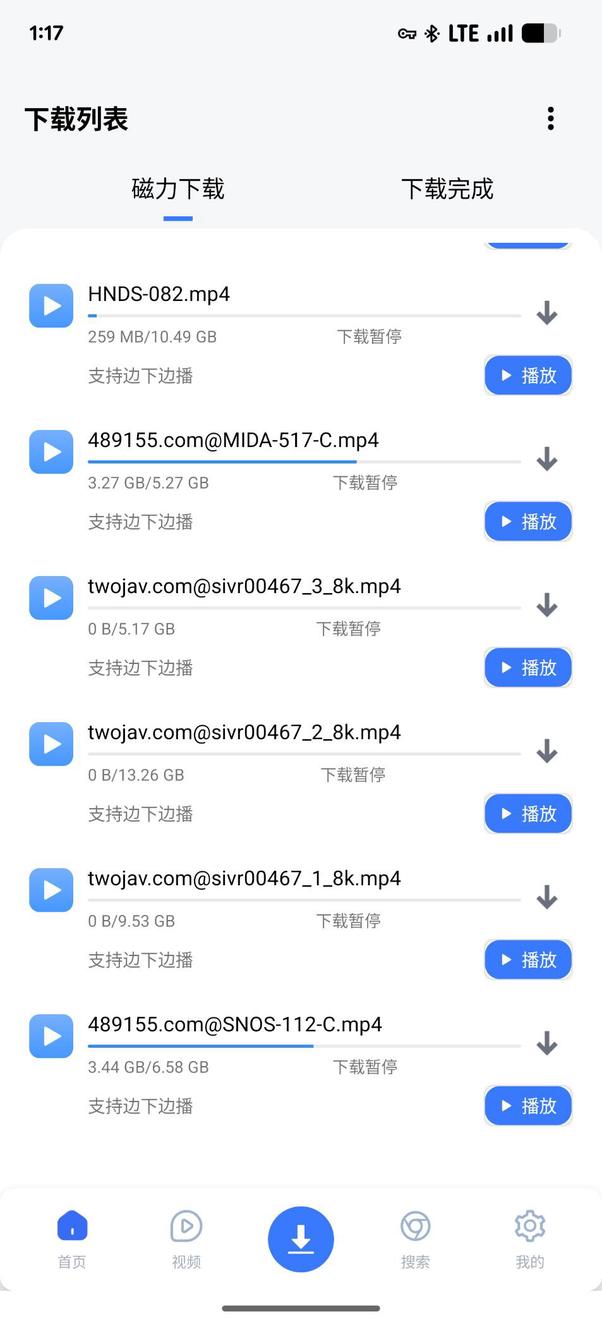Screen dimensions: 602x1326
Task: Select the 磁力下载 tab
Action: coord(178,189)
